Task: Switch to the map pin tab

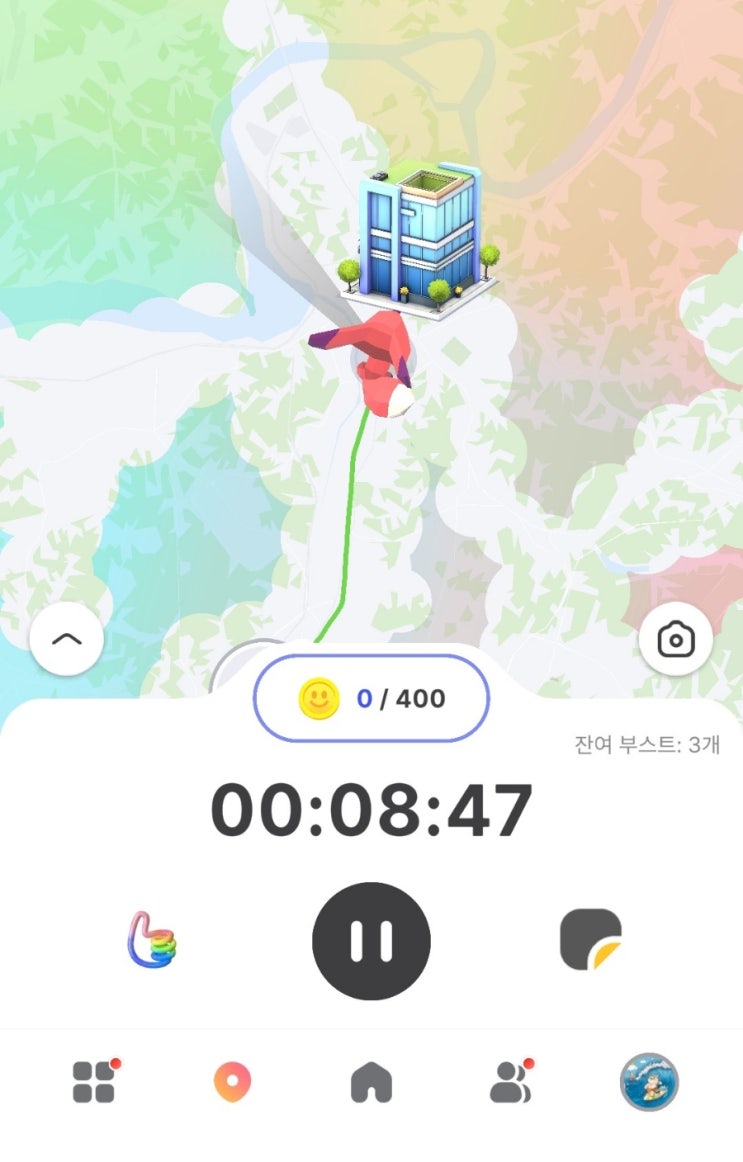Action: tap(232, 1082)
